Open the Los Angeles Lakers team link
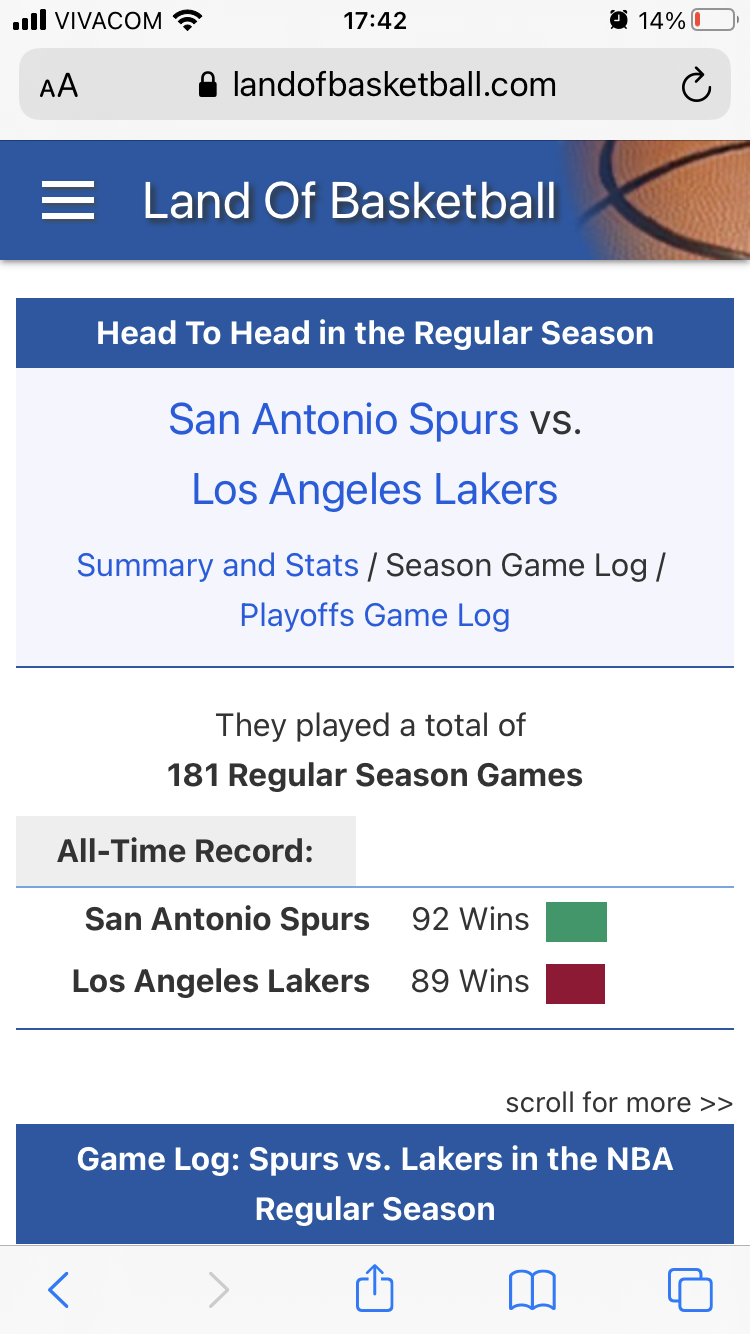Screen dimensions: 750x1334 coord(374,489)
